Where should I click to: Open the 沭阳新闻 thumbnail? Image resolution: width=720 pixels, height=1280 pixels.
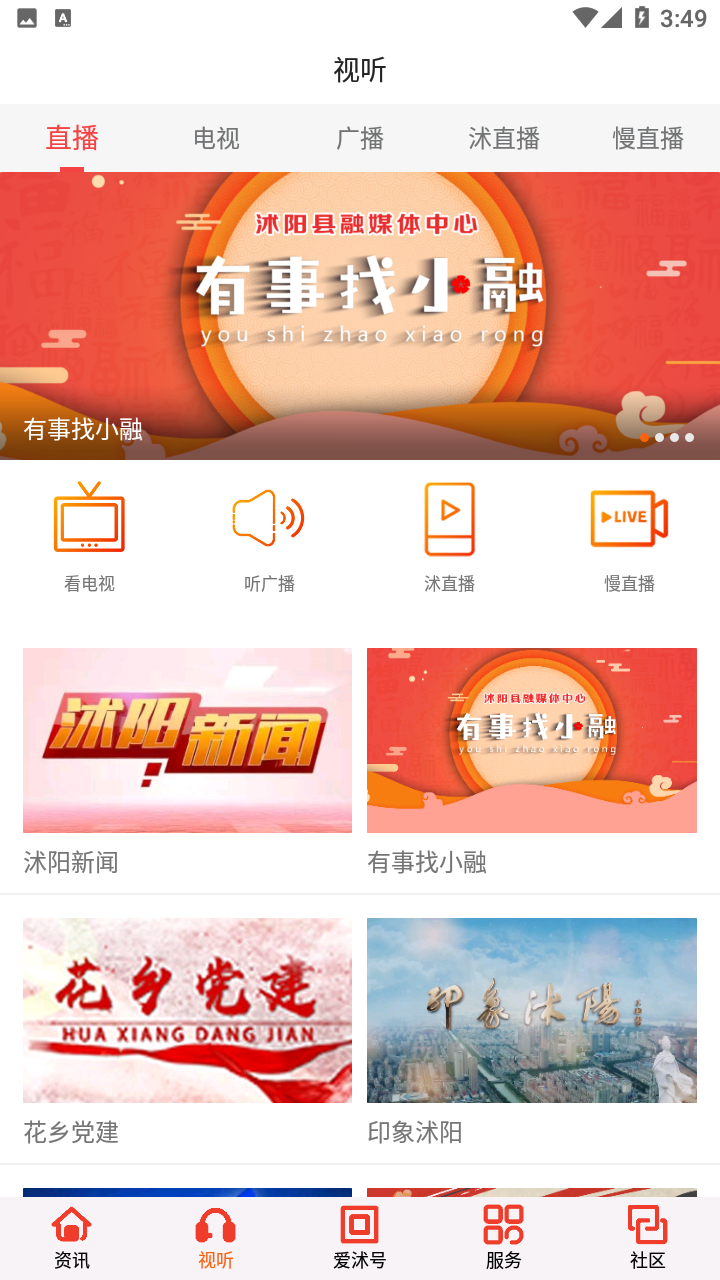187,740
